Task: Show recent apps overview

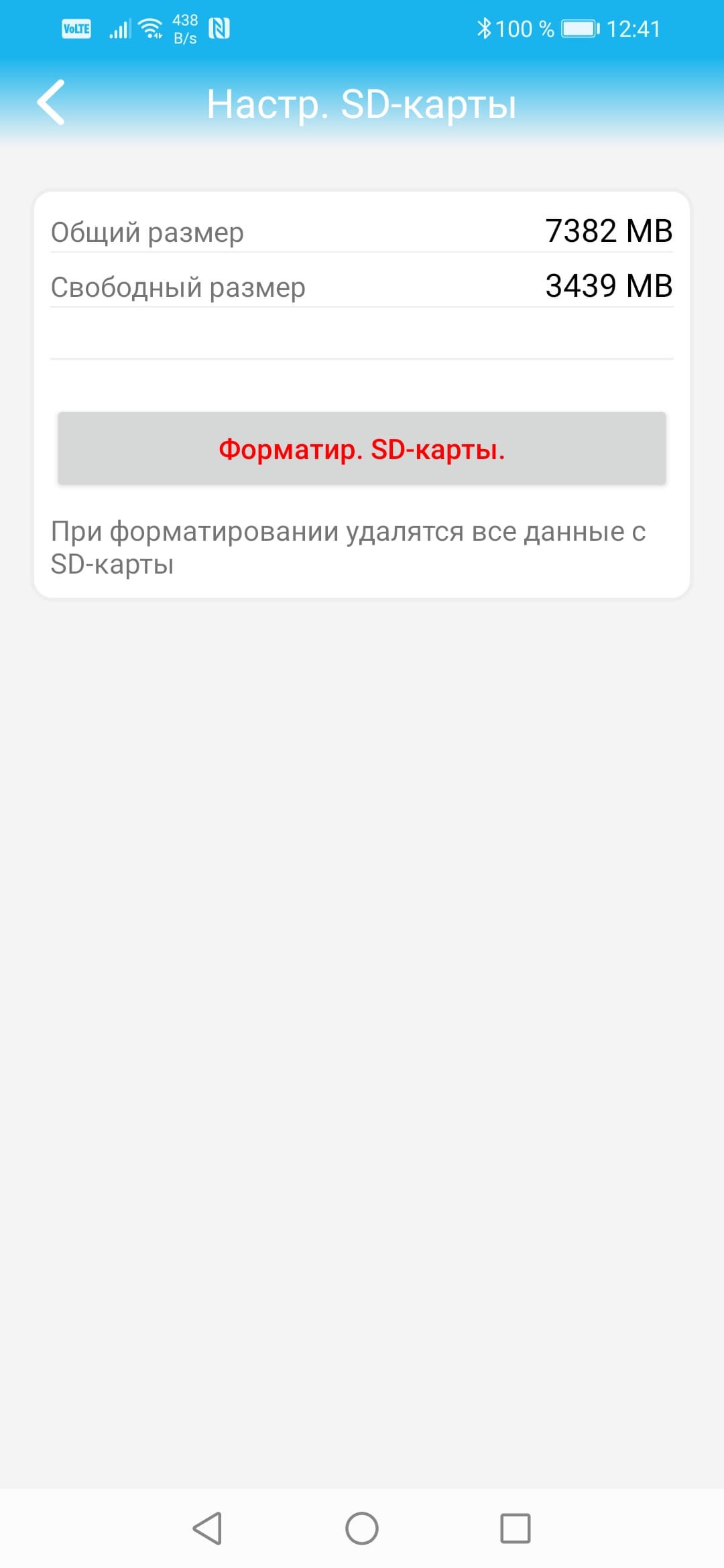Action: click(x=515, y=1528)
